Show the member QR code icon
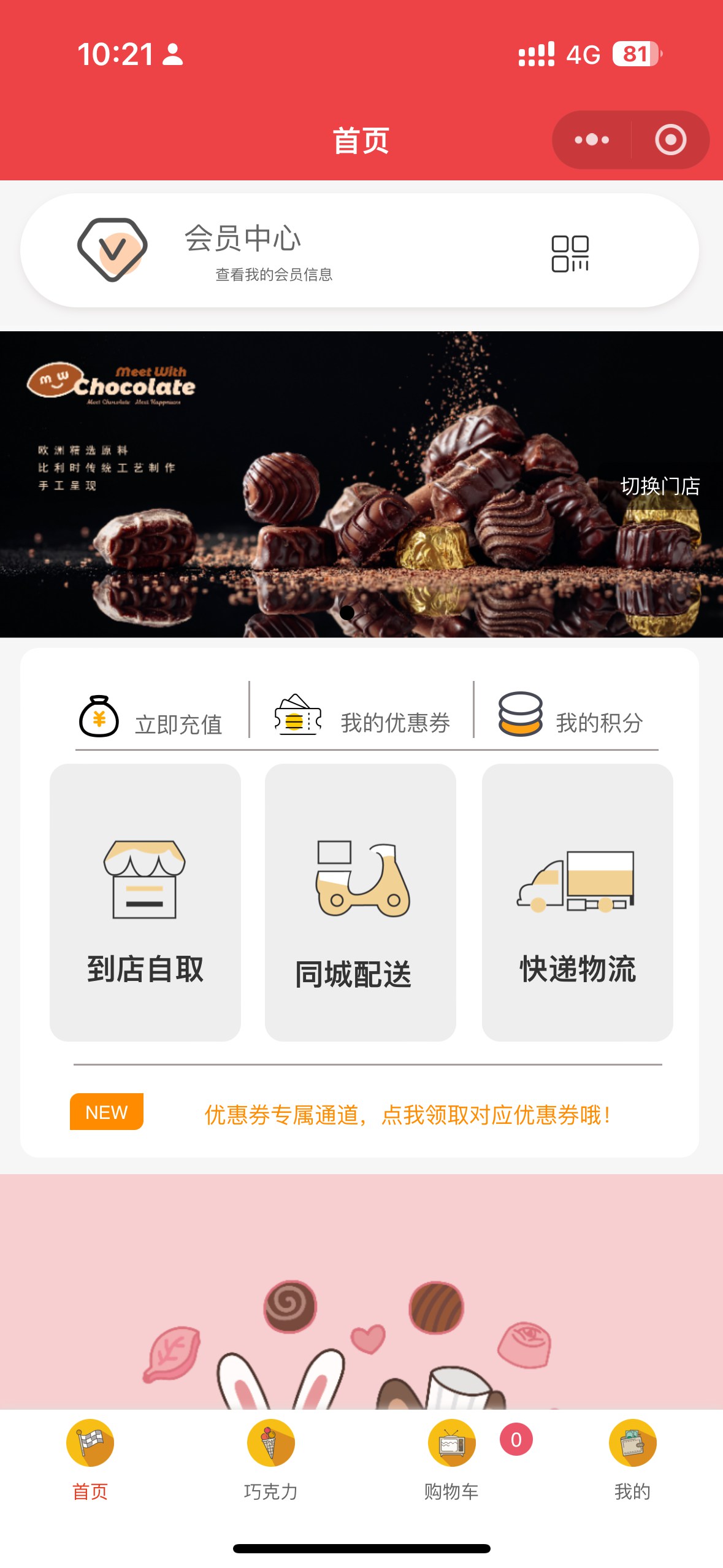The image size is (723, 1568). 570,253
